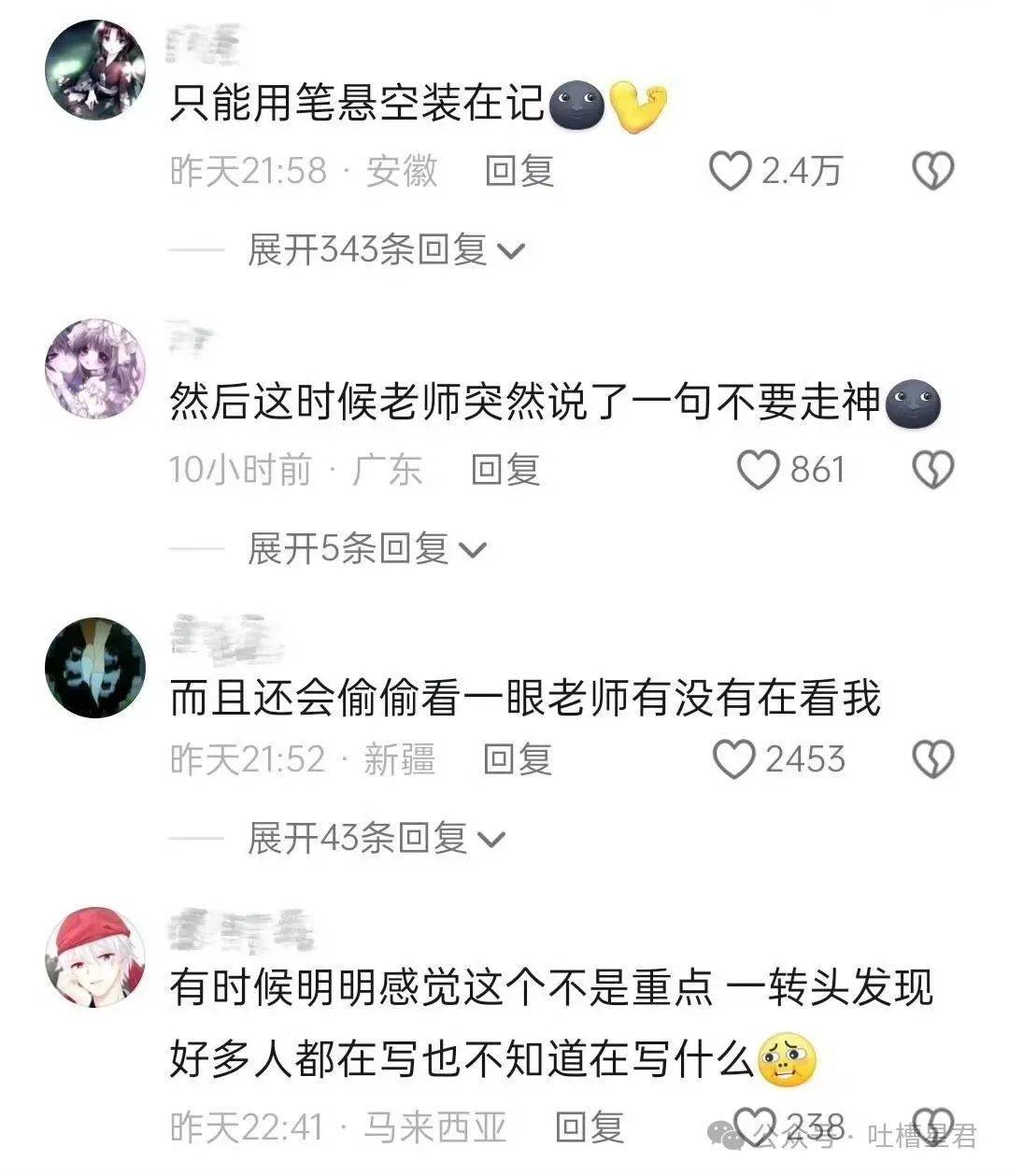
Task: Expand the 343 replies
Action: coord(386,250)
